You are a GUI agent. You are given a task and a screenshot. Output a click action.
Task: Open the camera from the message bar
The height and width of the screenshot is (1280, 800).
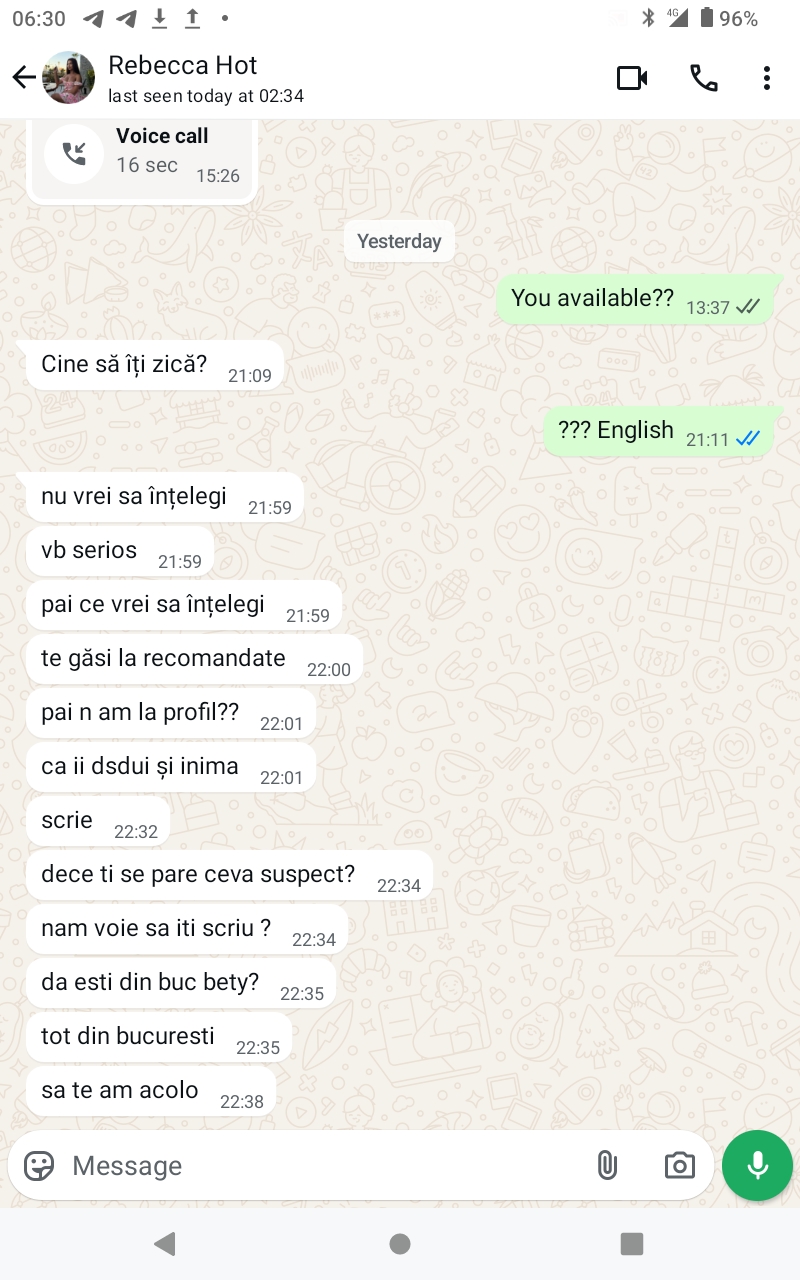click(679, 1165)
